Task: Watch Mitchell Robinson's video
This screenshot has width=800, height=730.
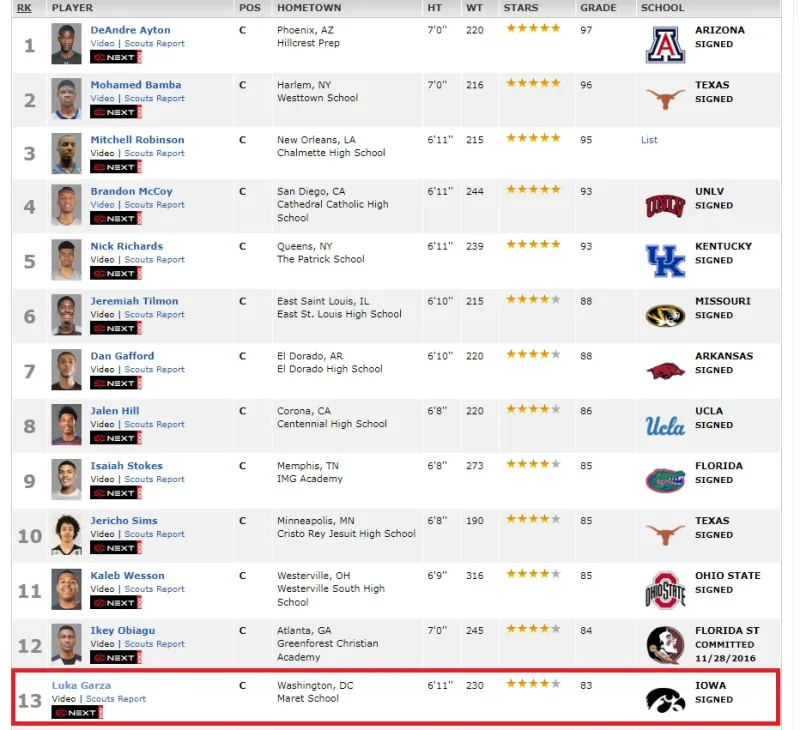Action: click(102, 154)
